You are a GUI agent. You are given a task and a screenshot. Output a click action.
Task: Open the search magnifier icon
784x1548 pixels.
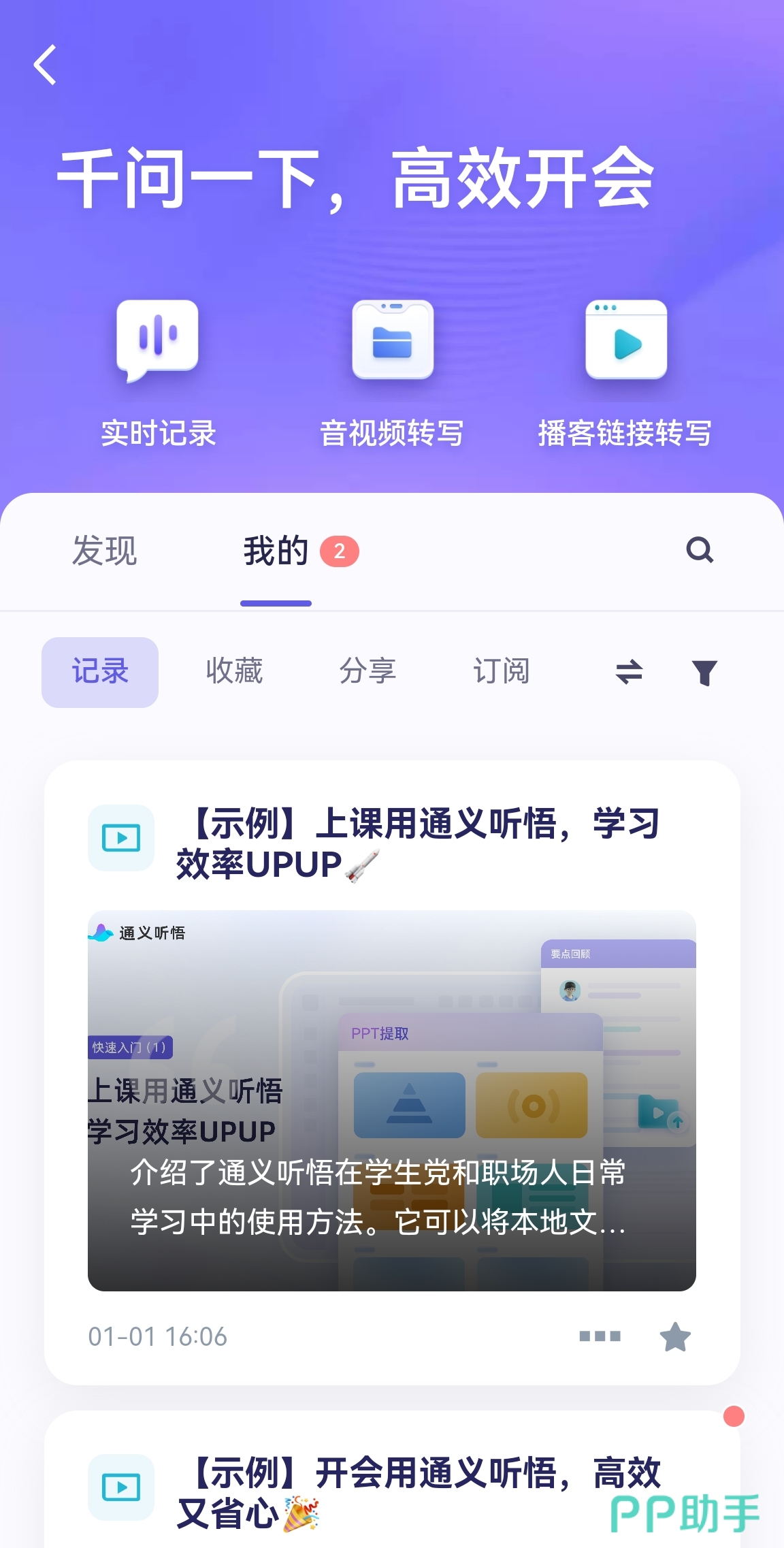pos(700,550)
